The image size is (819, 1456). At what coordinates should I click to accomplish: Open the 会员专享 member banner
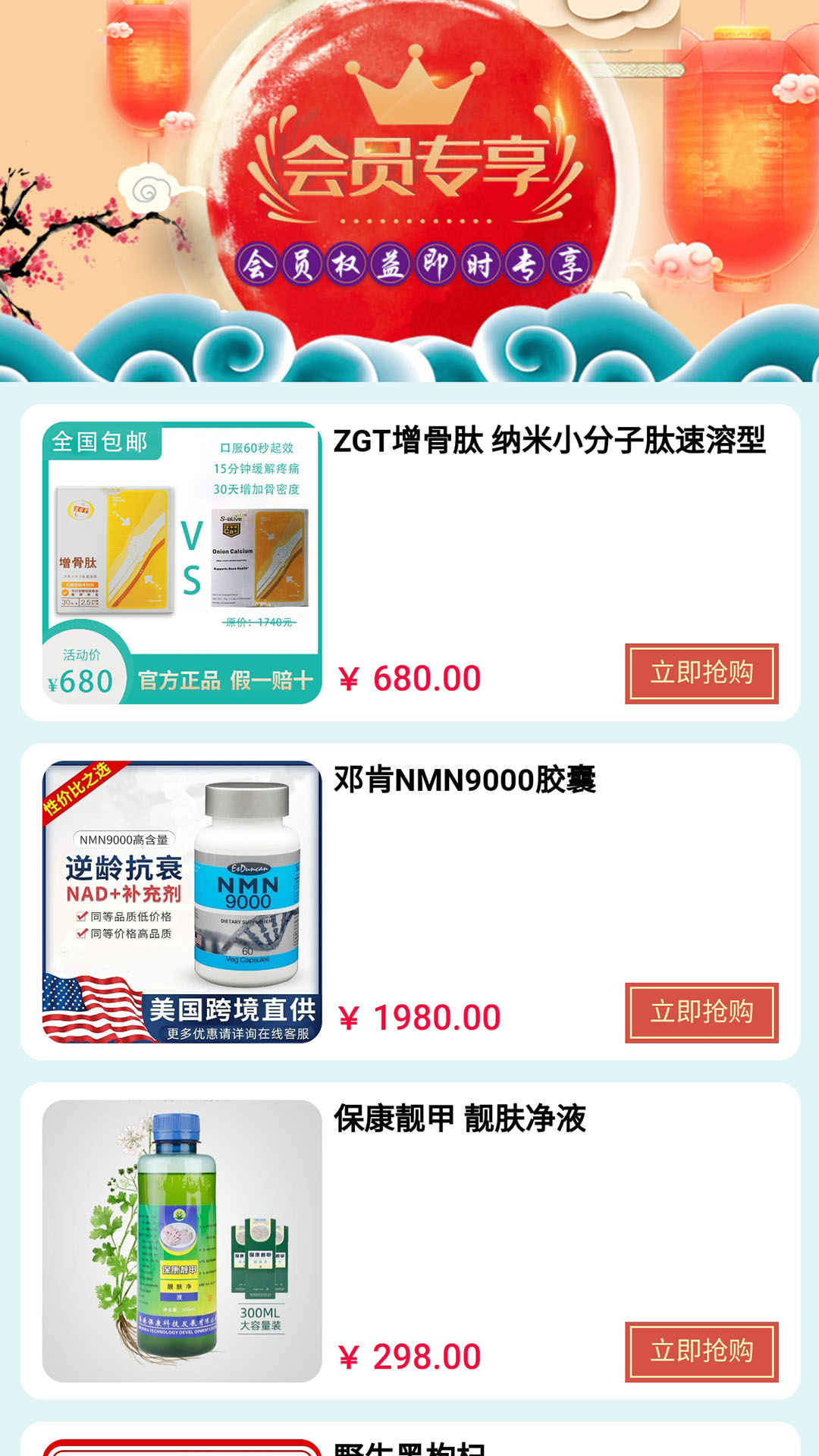(x=409, y=190)
